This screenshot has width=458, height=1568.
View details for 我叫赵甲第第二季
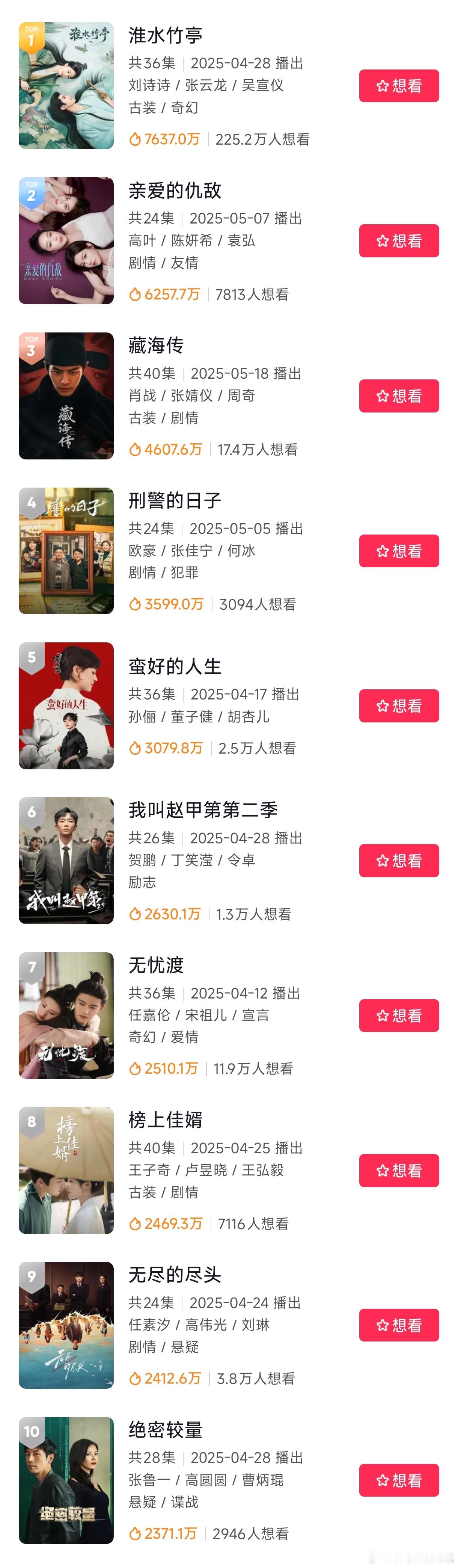pyautogui.click(x=66, y=861)
